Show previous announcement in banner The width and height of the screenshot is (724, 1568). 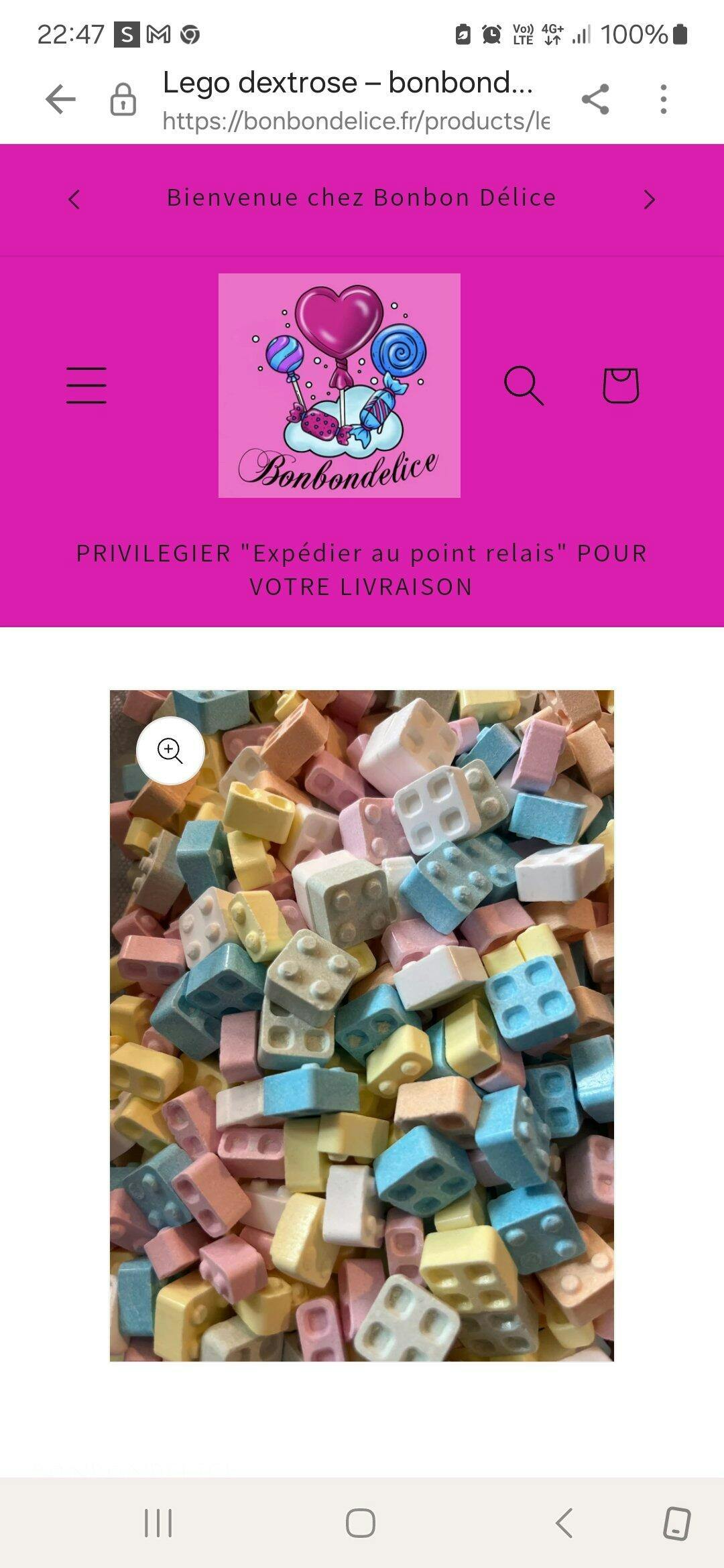(x=74, y=199)
